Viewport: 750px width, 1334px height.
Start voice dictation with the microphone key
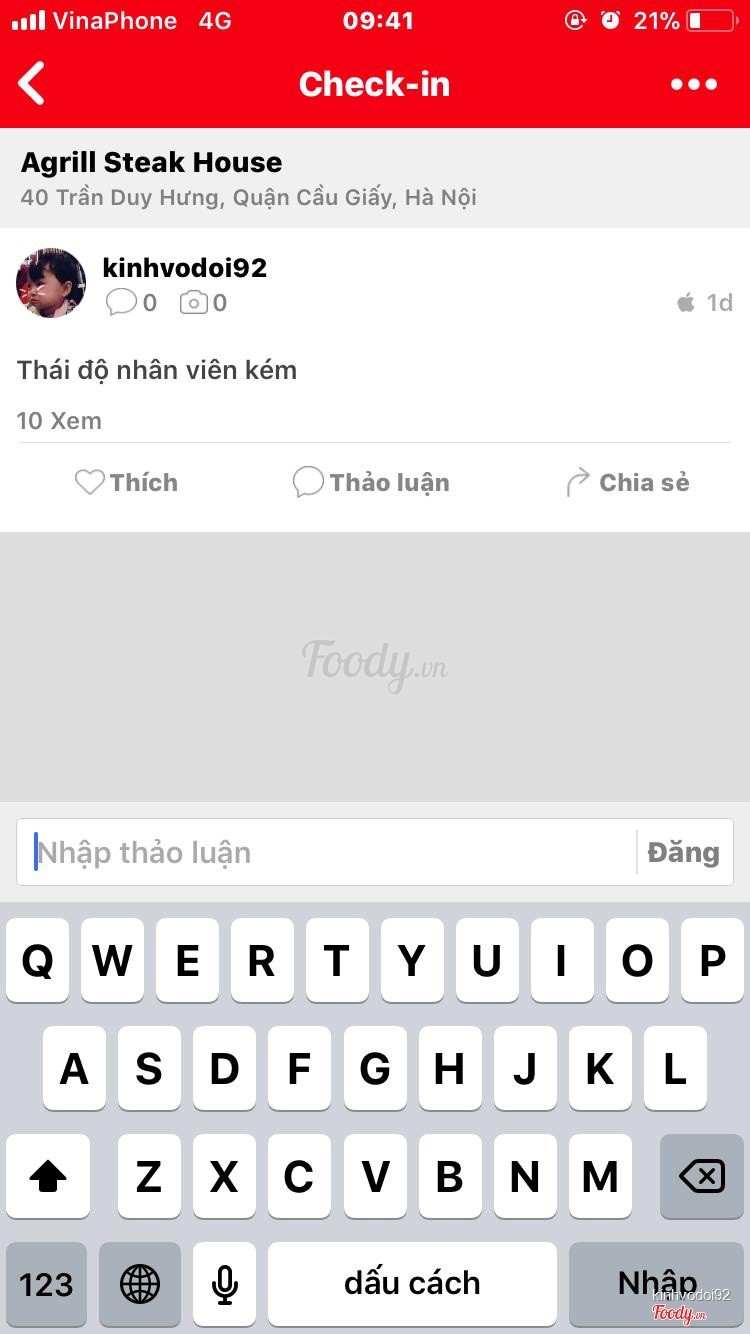click(224, 1284)
